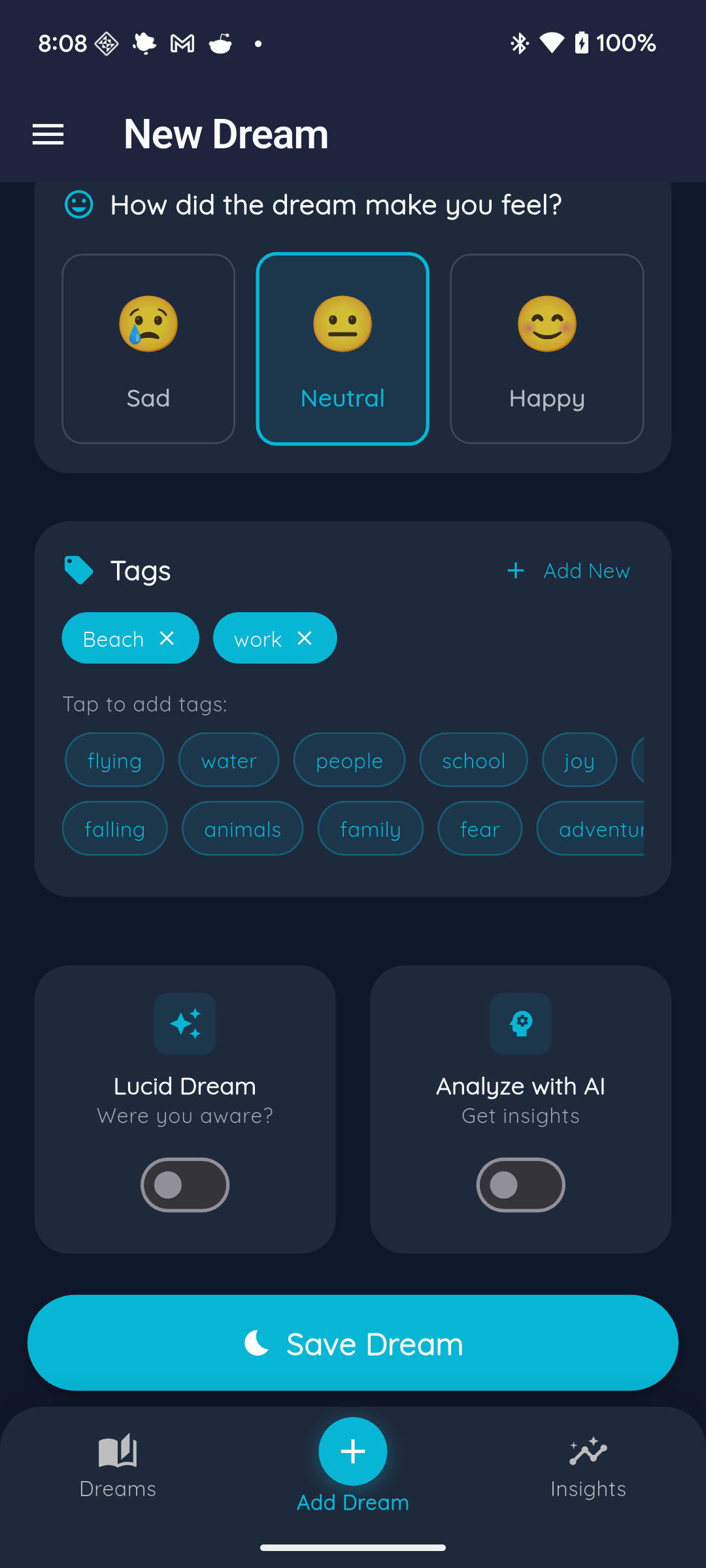Click the plus icon next to Add New
The width and height of the screenshot is (706, 1568).
tap(516, 570)
